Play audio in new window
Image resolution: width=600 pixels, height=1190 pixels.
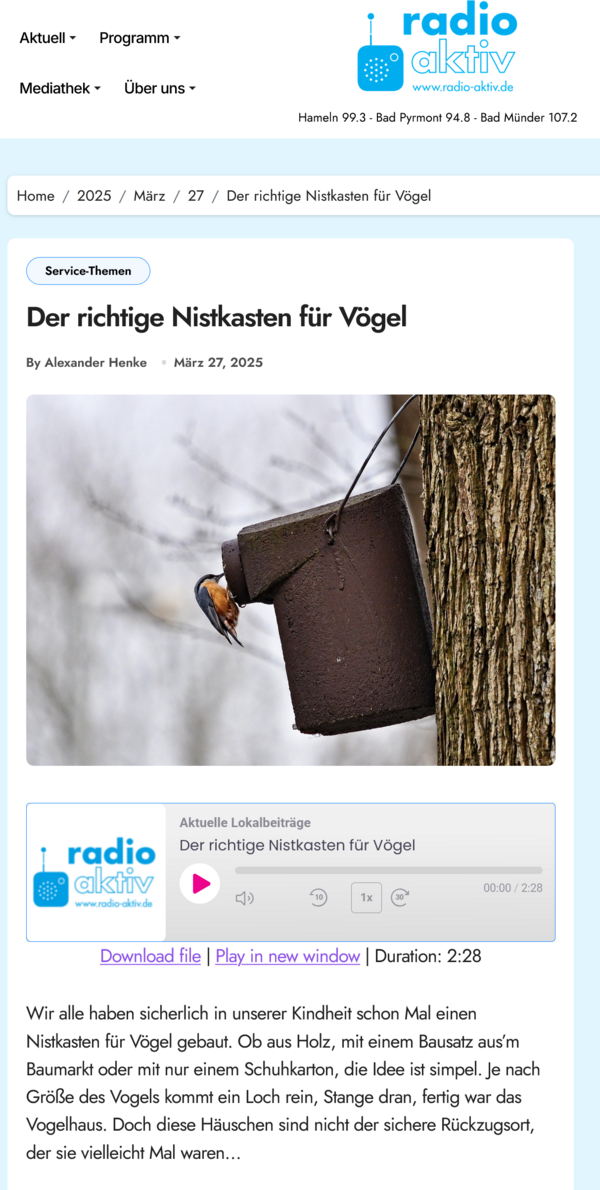[x=287, y=956]
